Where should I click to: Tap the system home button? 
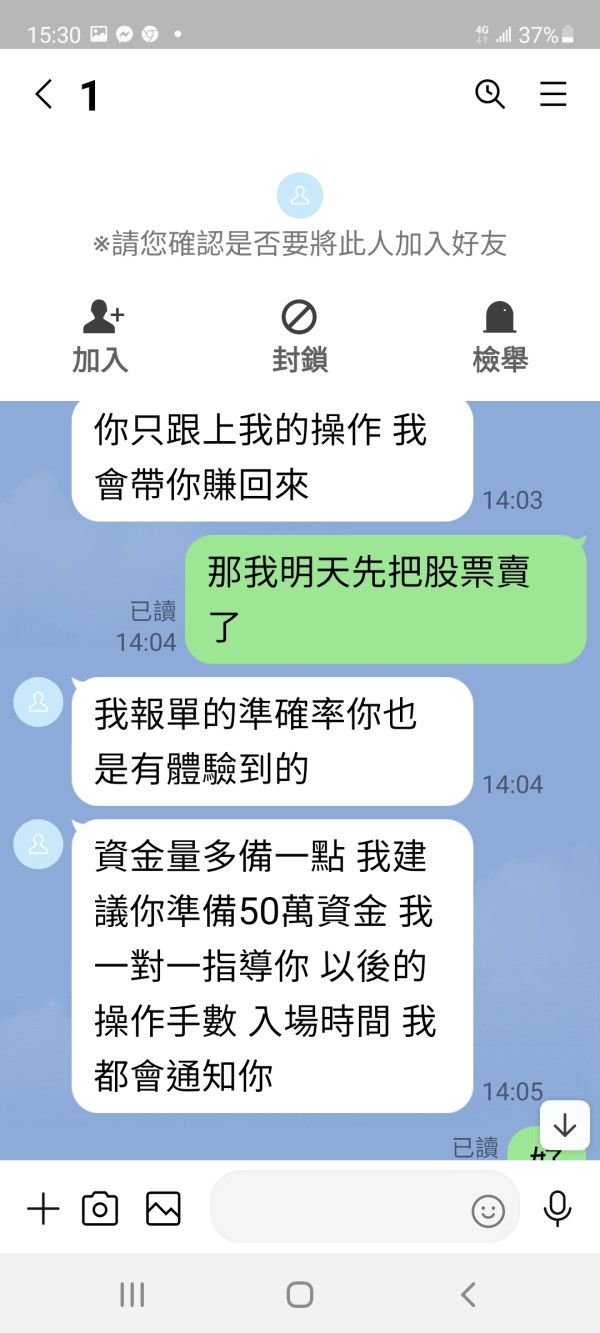(300, 1295)
